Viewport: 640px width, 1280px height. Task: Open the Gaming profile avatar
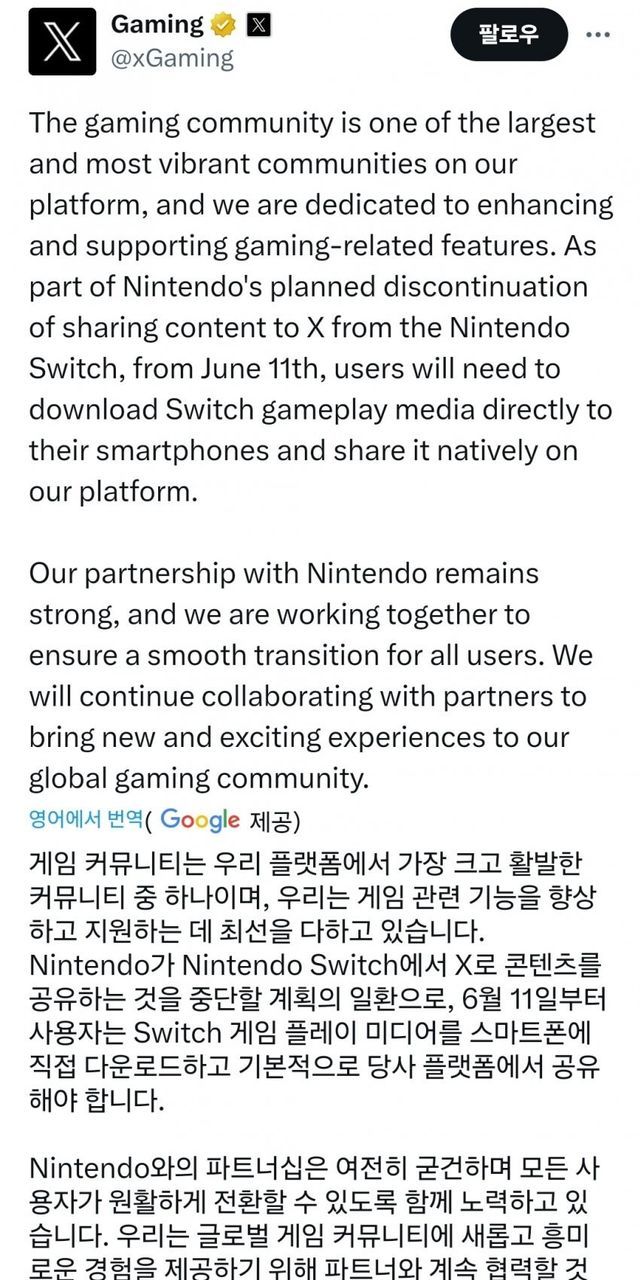pos(62,42)
